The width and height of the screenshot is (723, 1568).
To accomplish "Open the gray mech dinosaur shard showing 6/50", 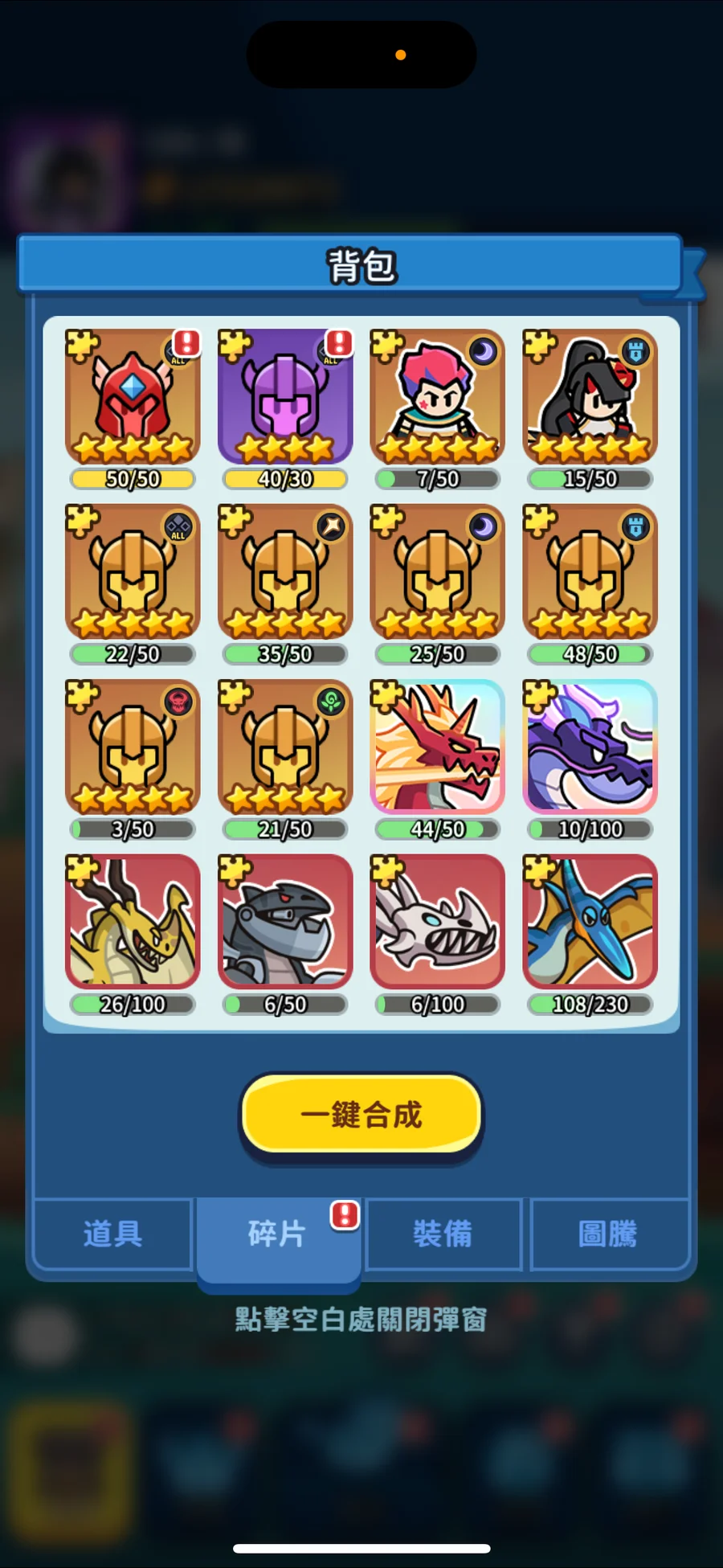I will point(285,922).
